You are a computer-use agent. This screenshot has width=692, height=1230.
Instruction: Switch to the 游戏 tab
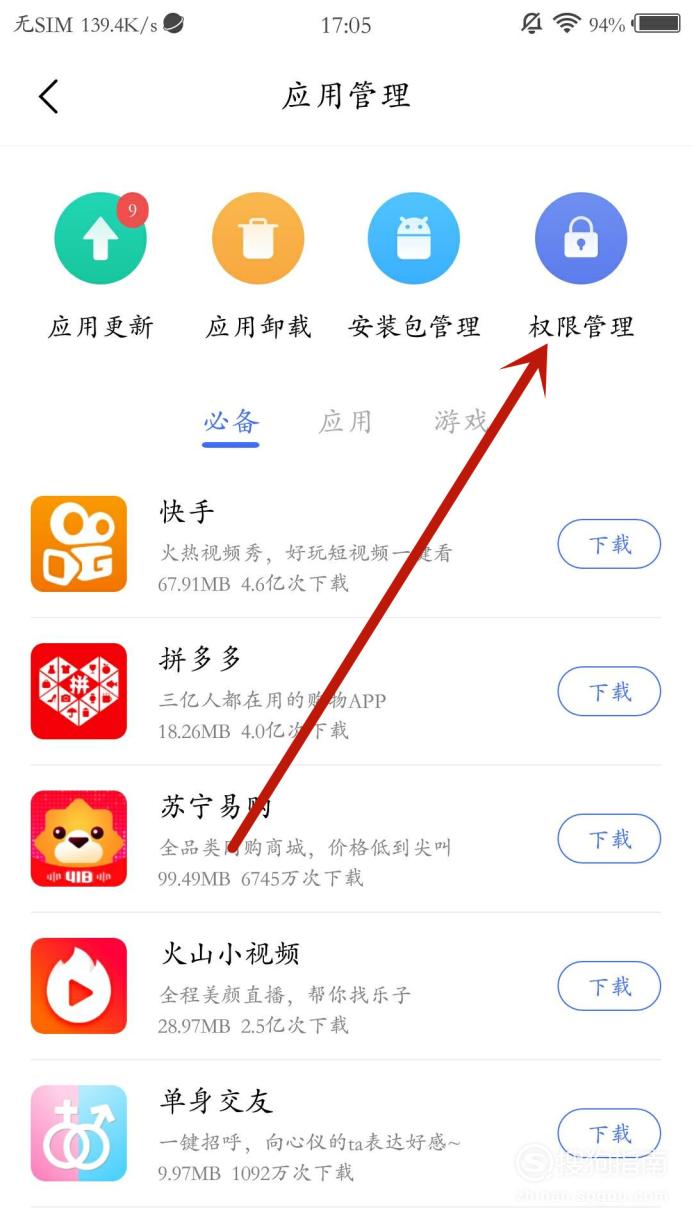pos(461,421)
